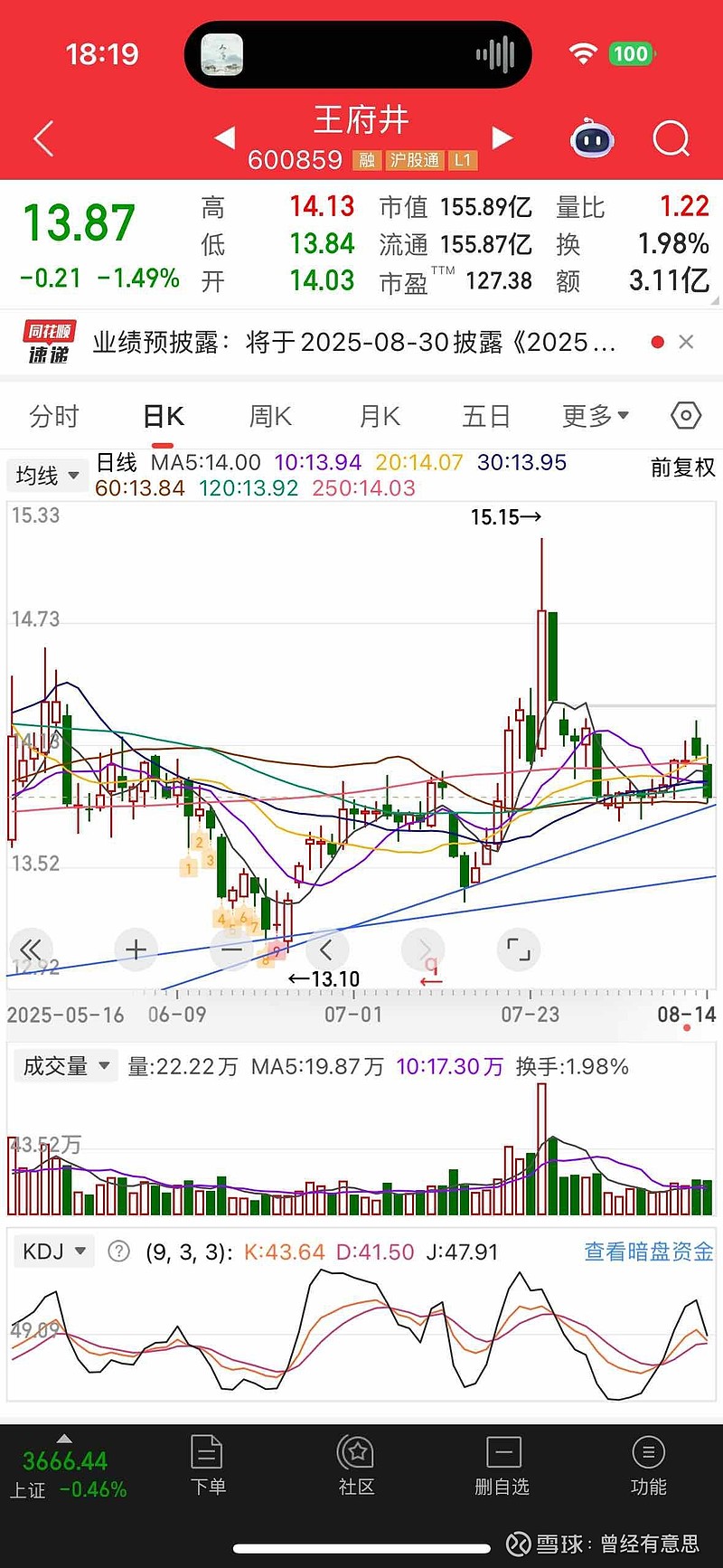Go to next stock with right triangle

503,137
